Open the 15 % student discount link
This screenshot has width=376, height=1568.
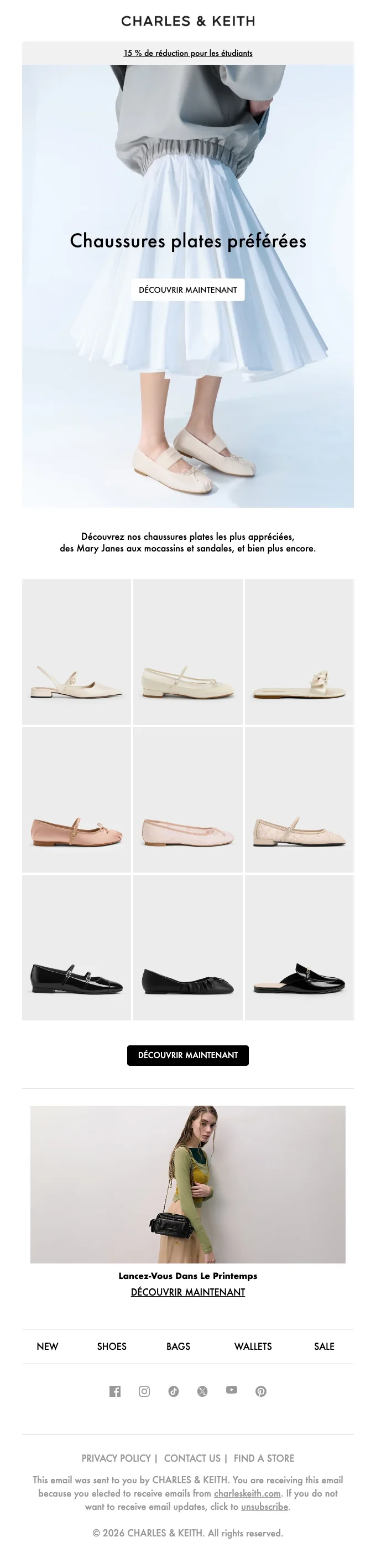[x=187, y=53]
